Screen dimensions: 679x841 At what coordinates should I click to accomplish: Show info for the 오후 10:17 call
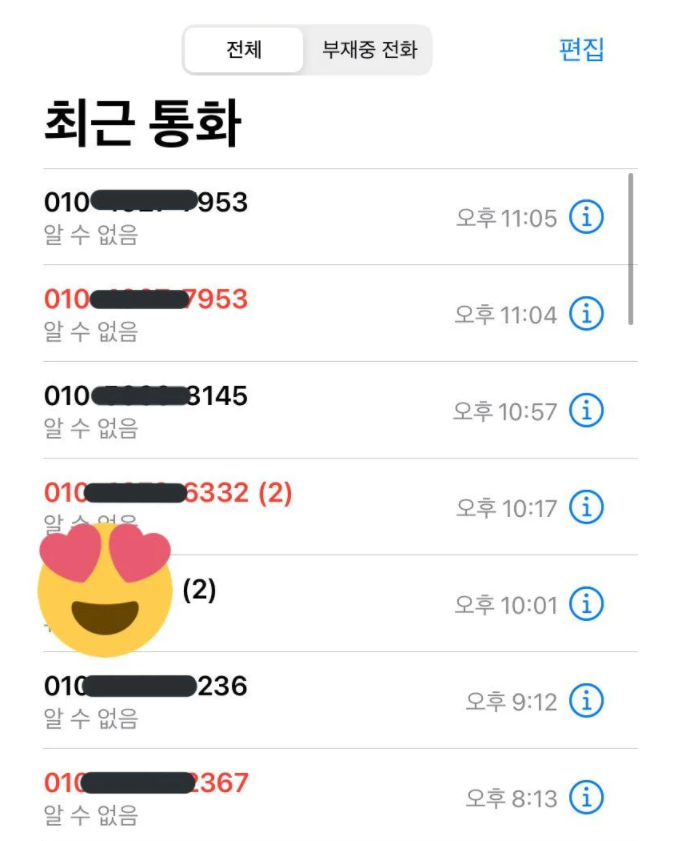pos(587,507)
